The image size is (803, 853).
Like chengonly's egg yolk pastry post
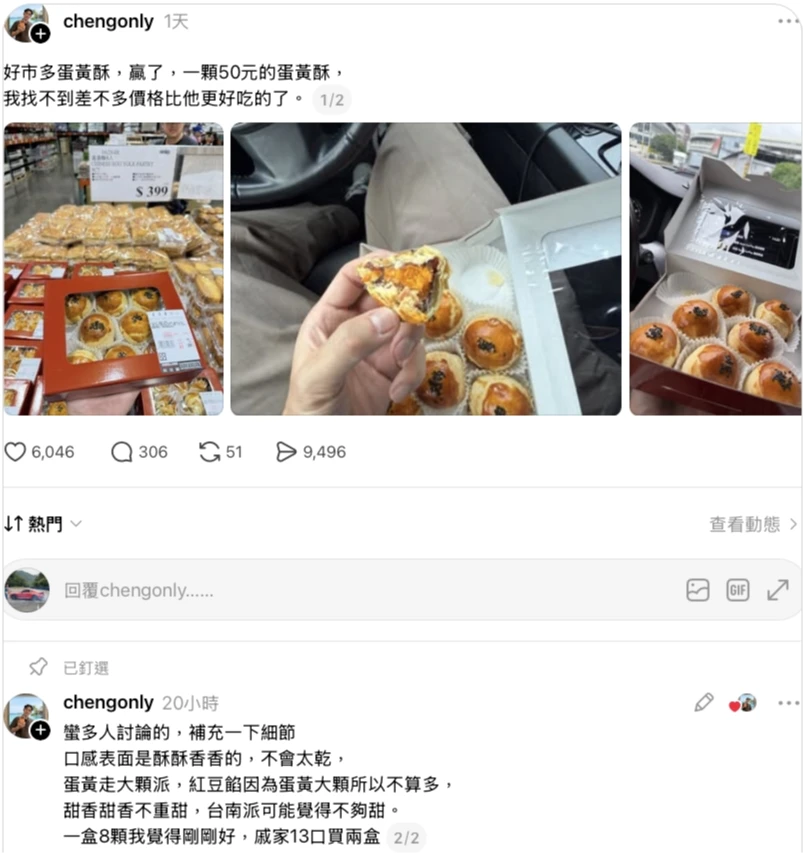coord(15,452)
